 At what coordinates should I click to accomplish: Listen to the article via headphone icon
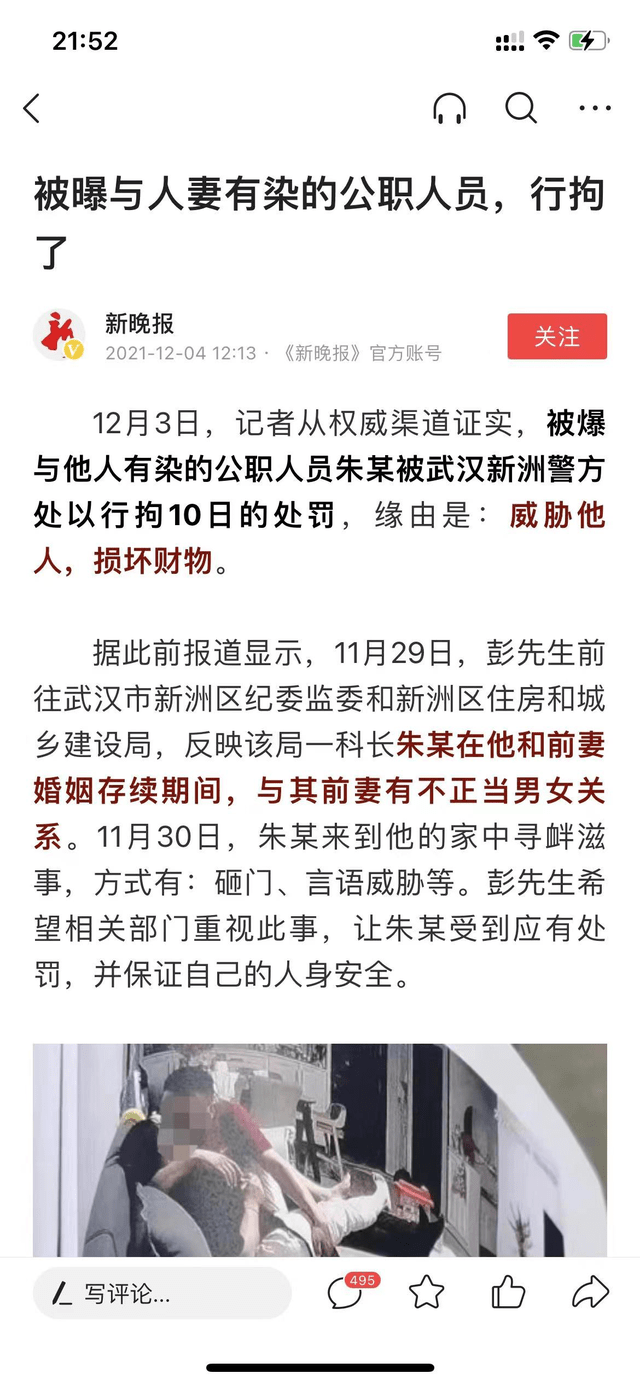coord(450,108)
